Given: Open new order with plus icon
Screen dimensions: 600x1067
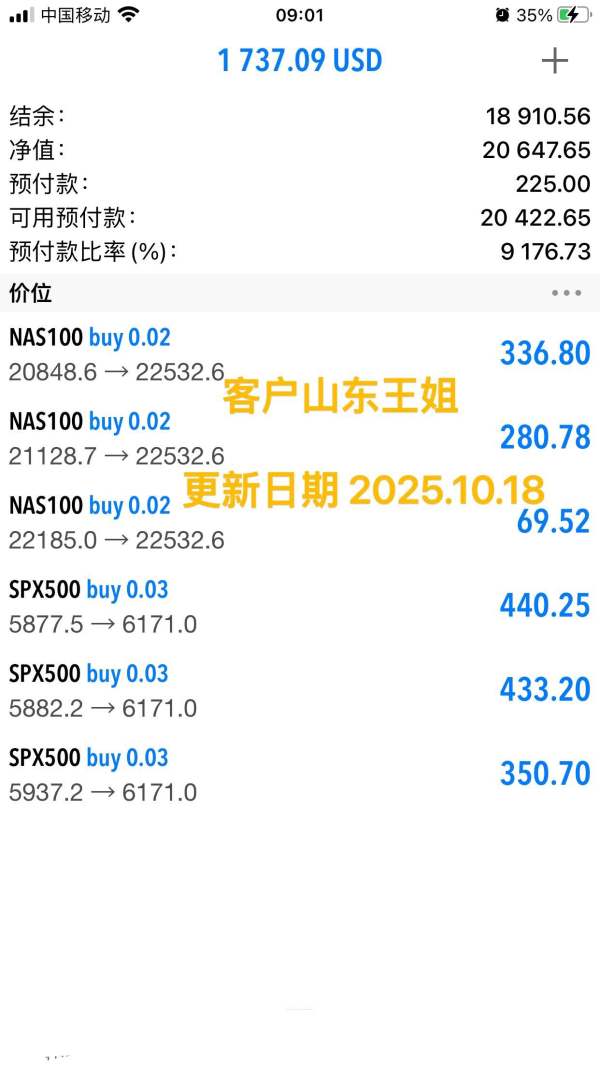Looking at the screenshot, I should [554, 61].
